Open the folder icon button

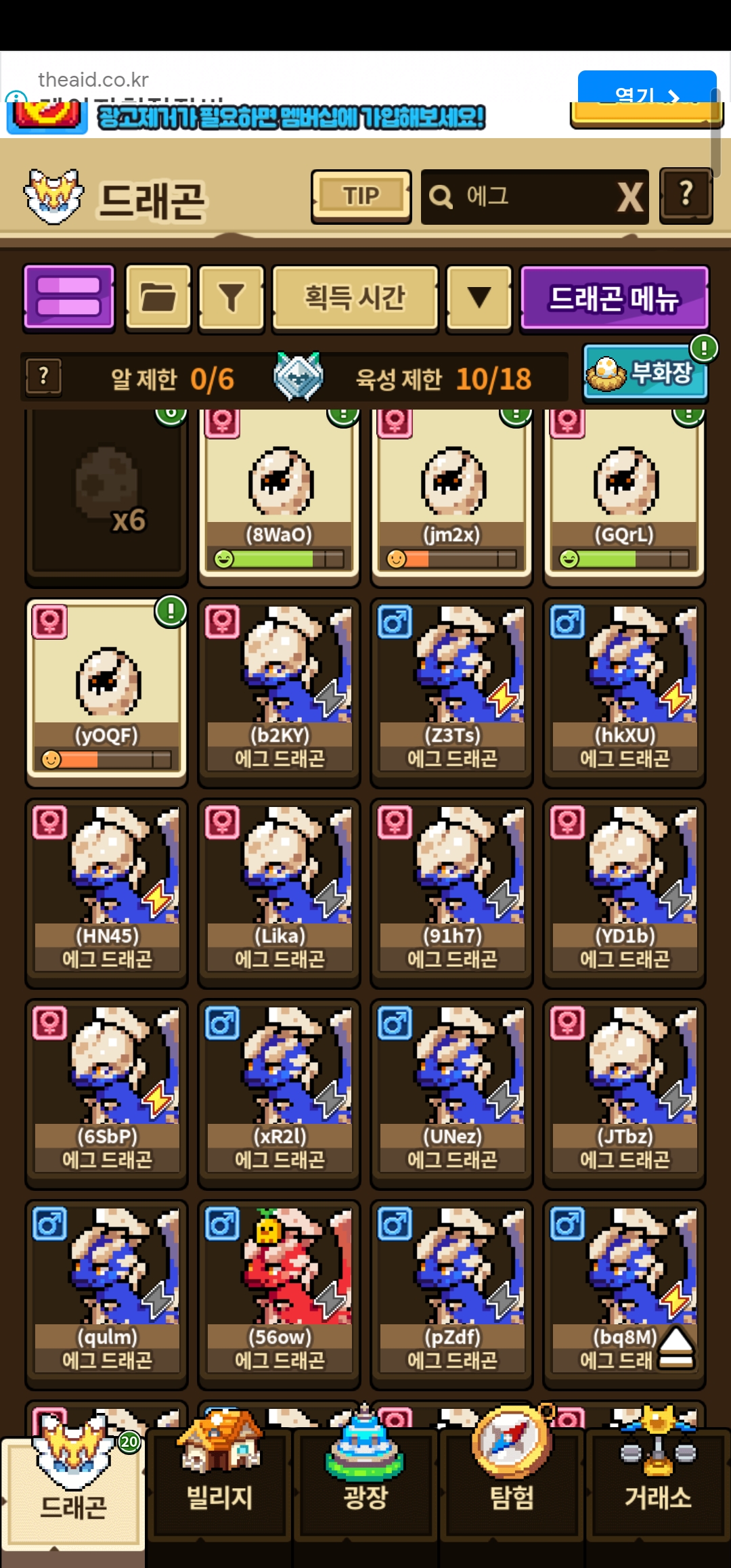coord(158,297)
